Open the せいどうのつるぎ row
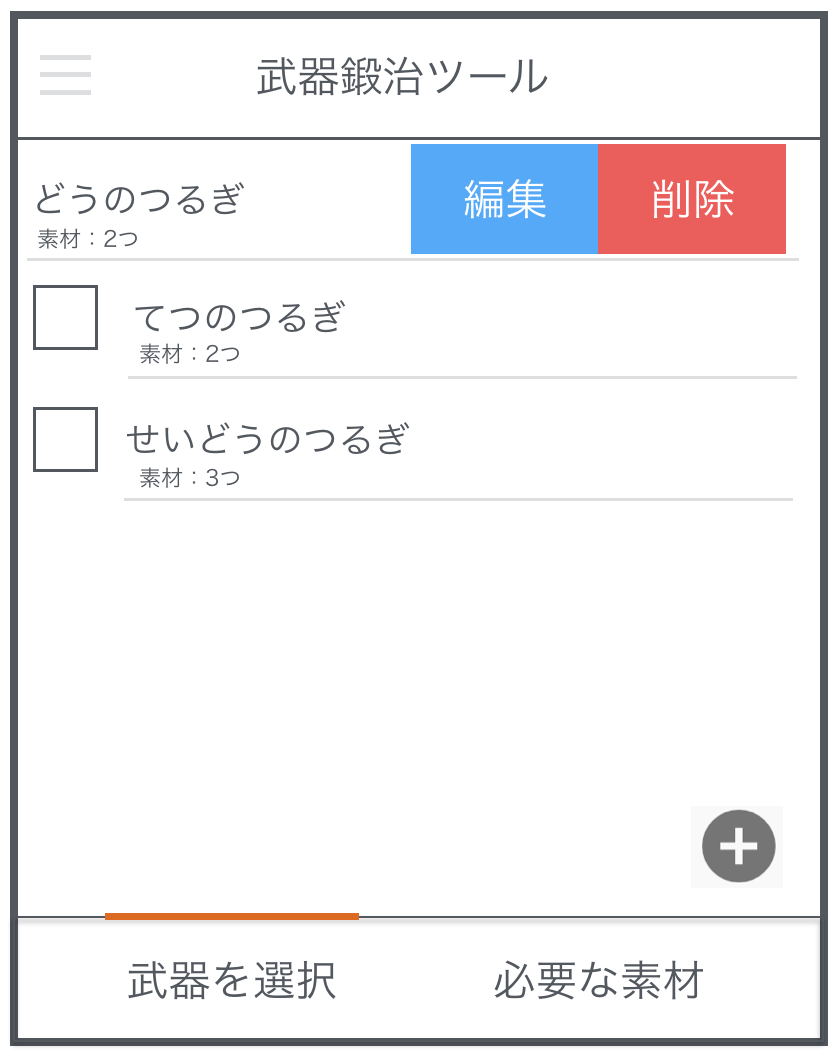Image resolution: width=838 pixels, height=1060 pixels. click(460, 452)
